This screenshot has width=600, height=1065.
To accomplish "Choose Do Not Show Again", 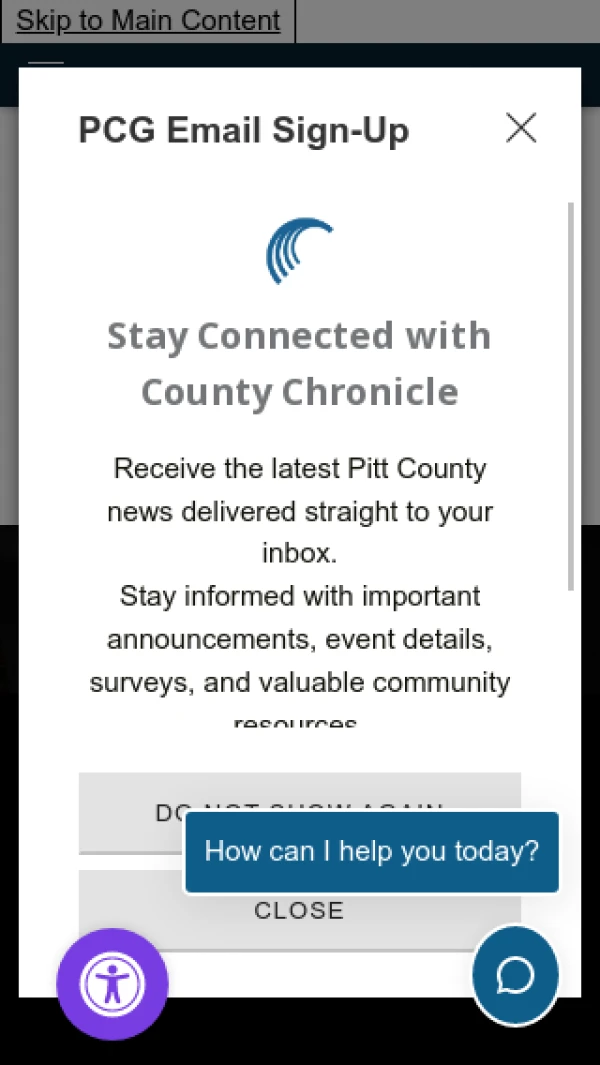I will tap(130, 800).
